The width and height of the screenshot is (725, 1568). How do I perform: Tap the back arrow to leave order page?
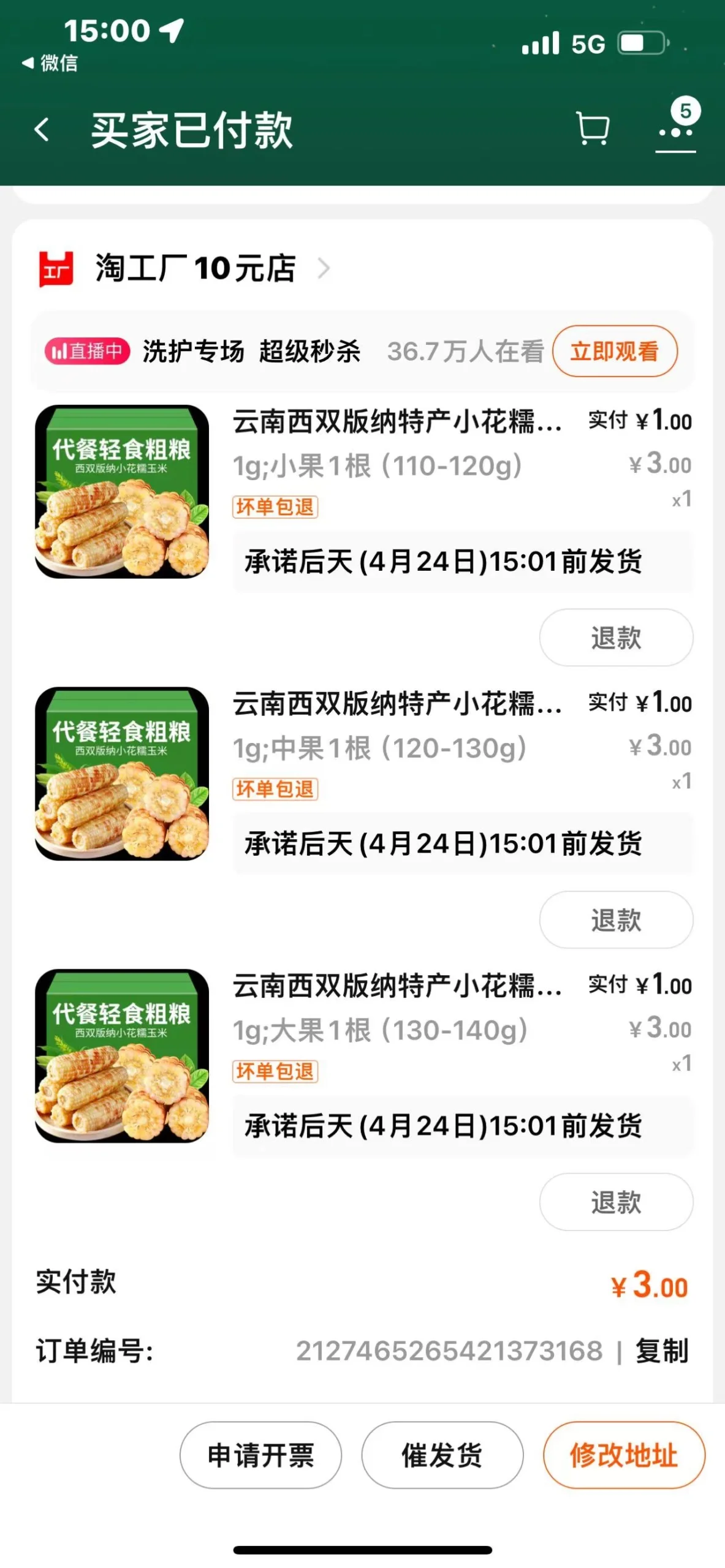point(40,130)
